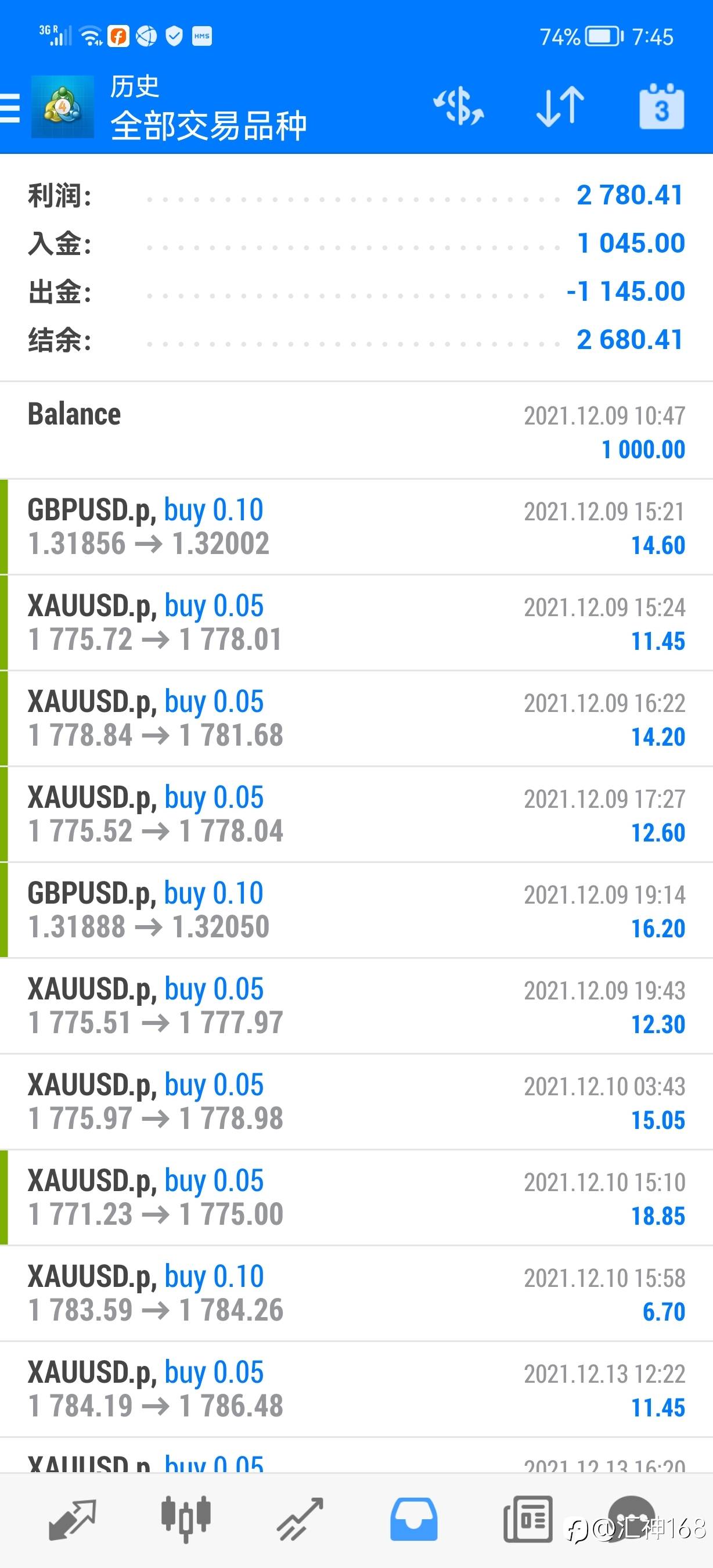The image size is (713, 1568).
Task: Show details of GBPUSD.p trade at 19:14
Action: (356, 911)
